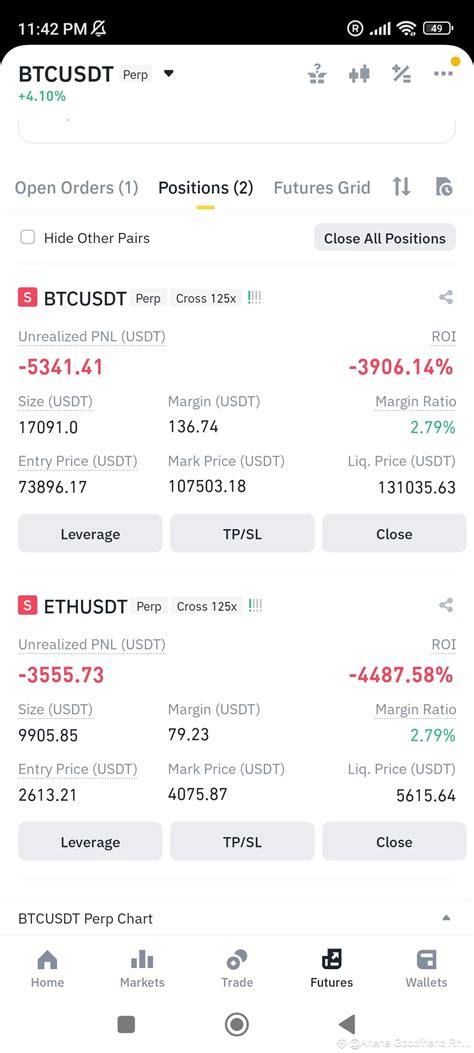Tap Close All Positions button

(x=385, y=238)
